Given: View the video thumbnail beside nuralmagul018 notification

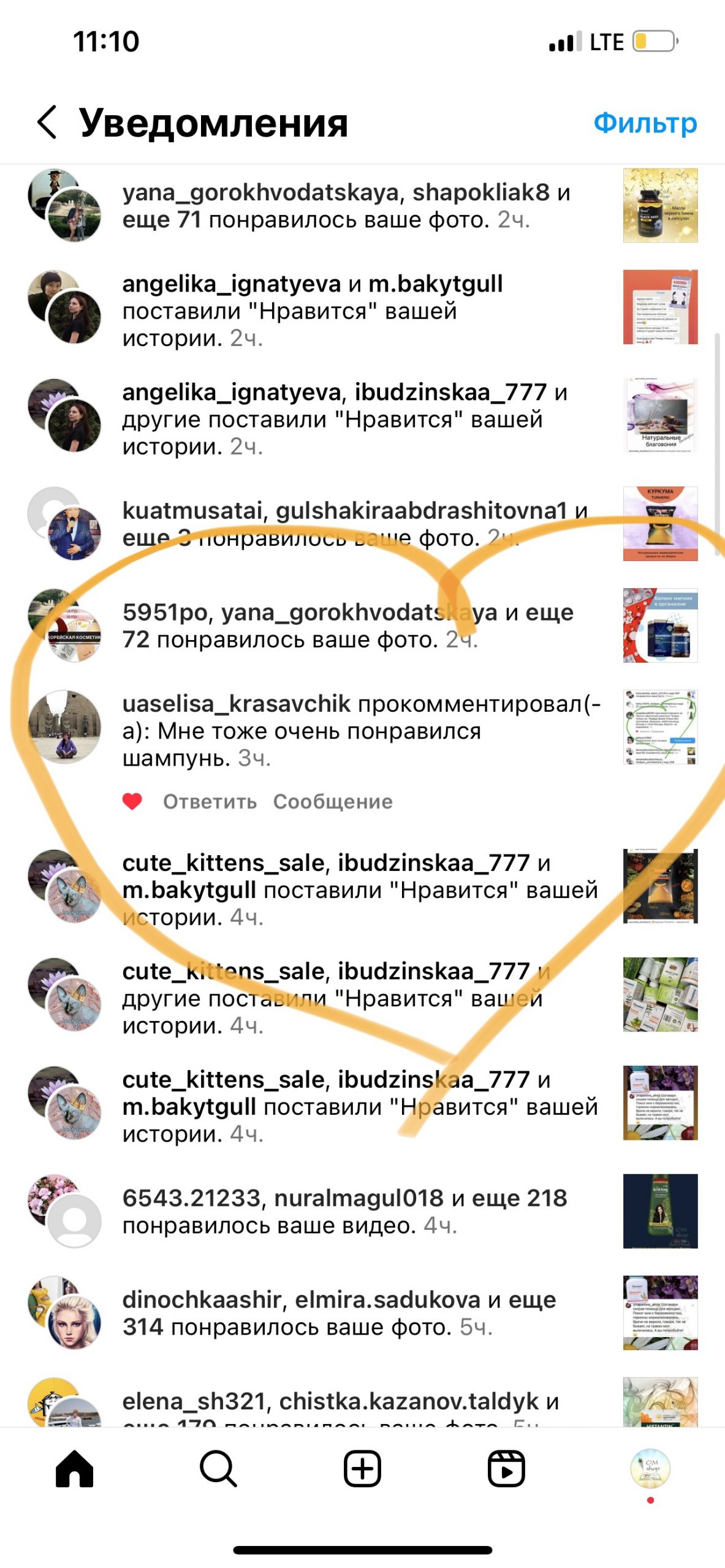Looking at the screenshot, I should click(x=660, y=1211).
